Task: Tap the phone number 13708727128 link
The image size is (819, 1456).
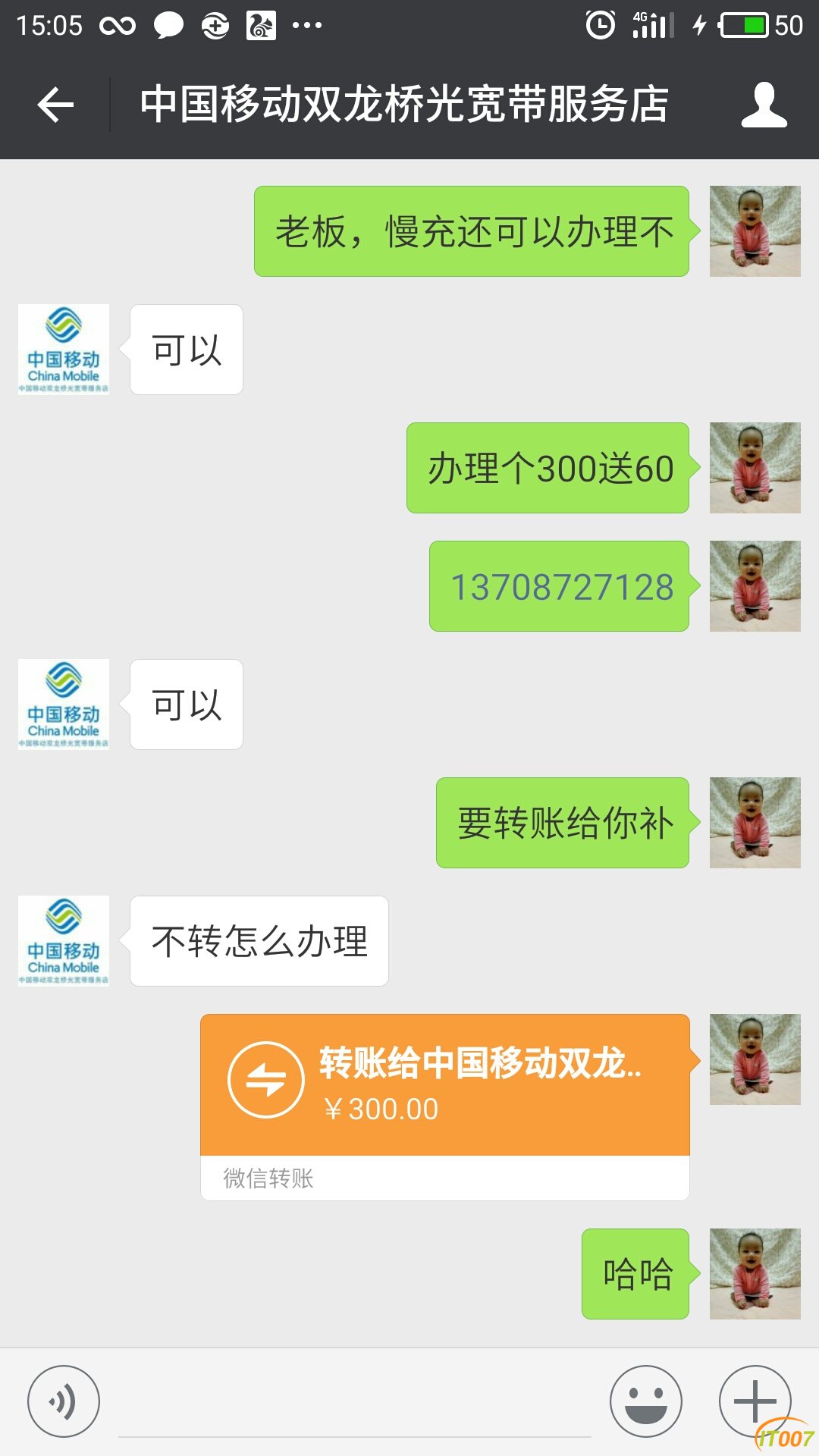Action: point(561,587)
